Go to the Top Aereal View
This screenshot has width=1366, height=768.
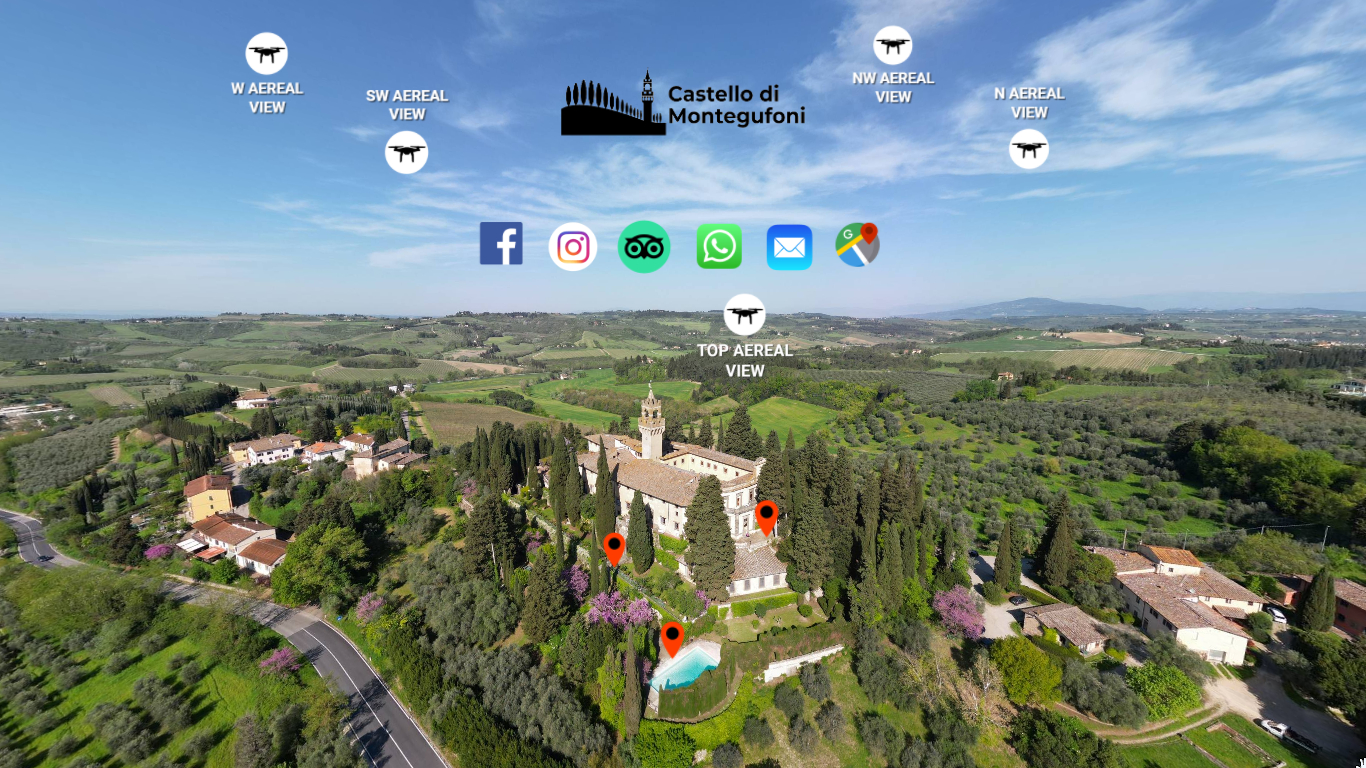click(744, 315)
